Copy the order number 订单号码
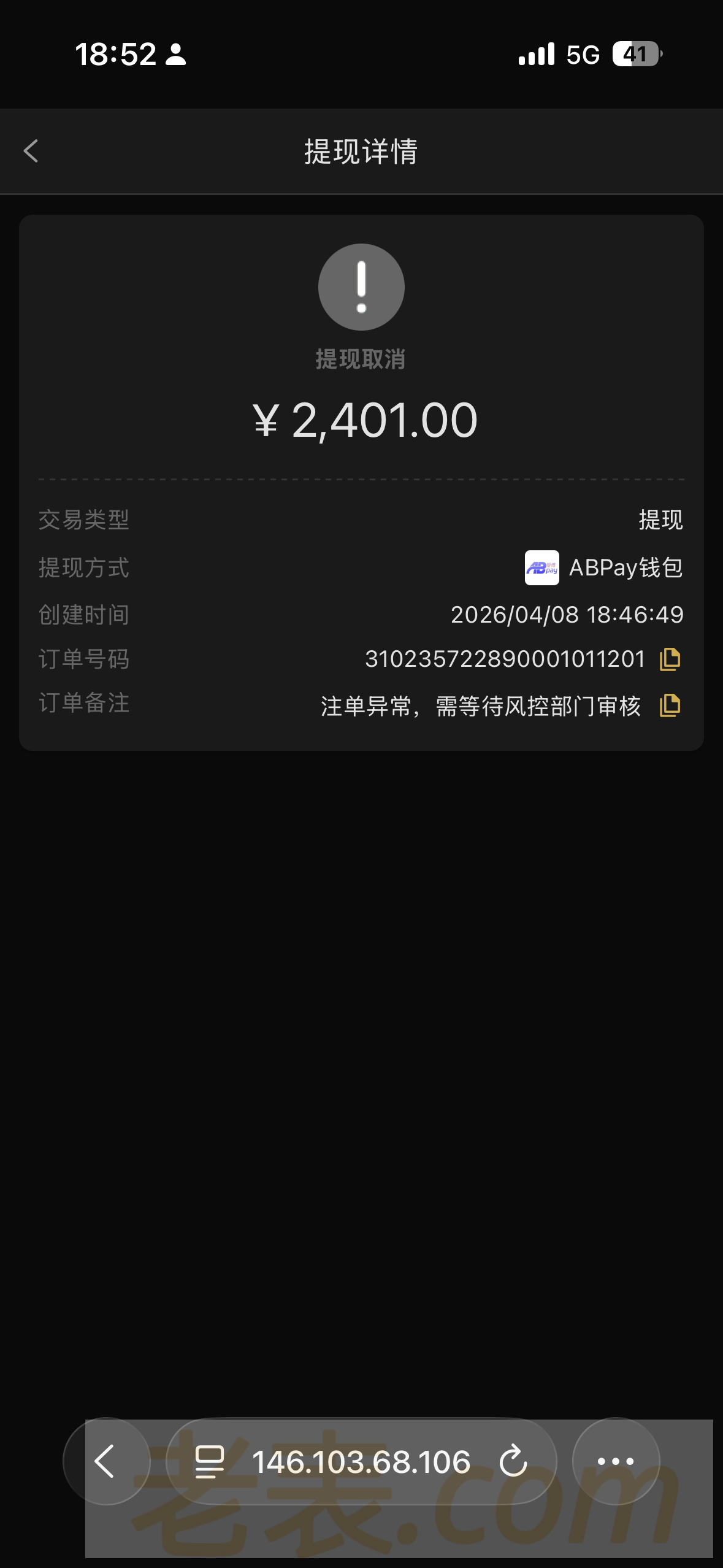Image resolution: width=723 pixels, height=1568 pixels. click(670, 659)
